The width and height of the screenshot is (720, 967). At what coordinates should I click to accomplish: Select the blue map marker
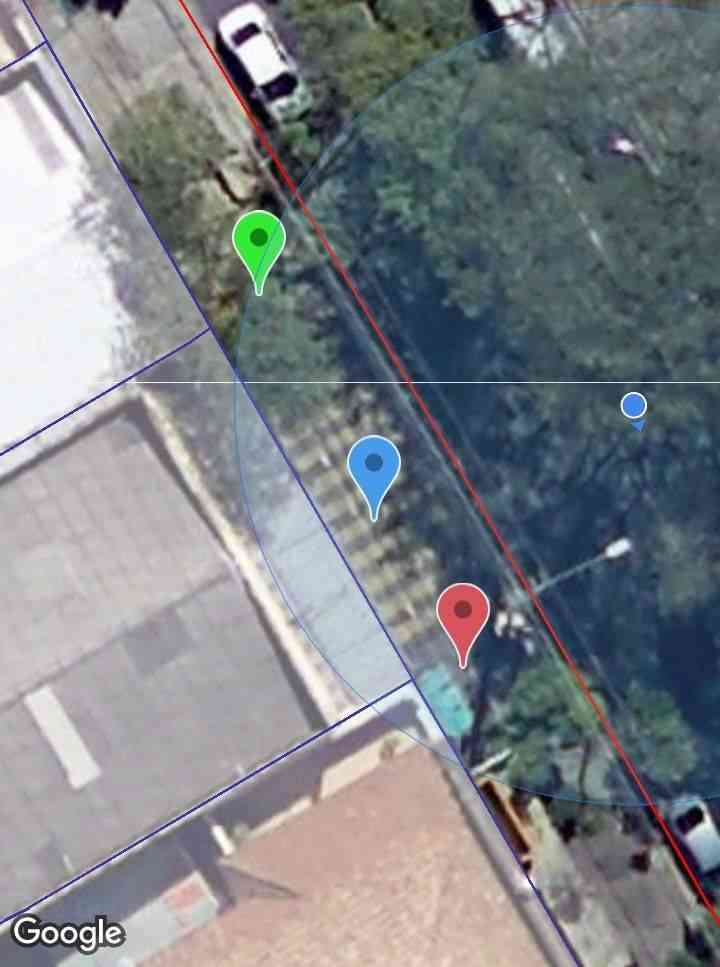[x=374, y=466]
